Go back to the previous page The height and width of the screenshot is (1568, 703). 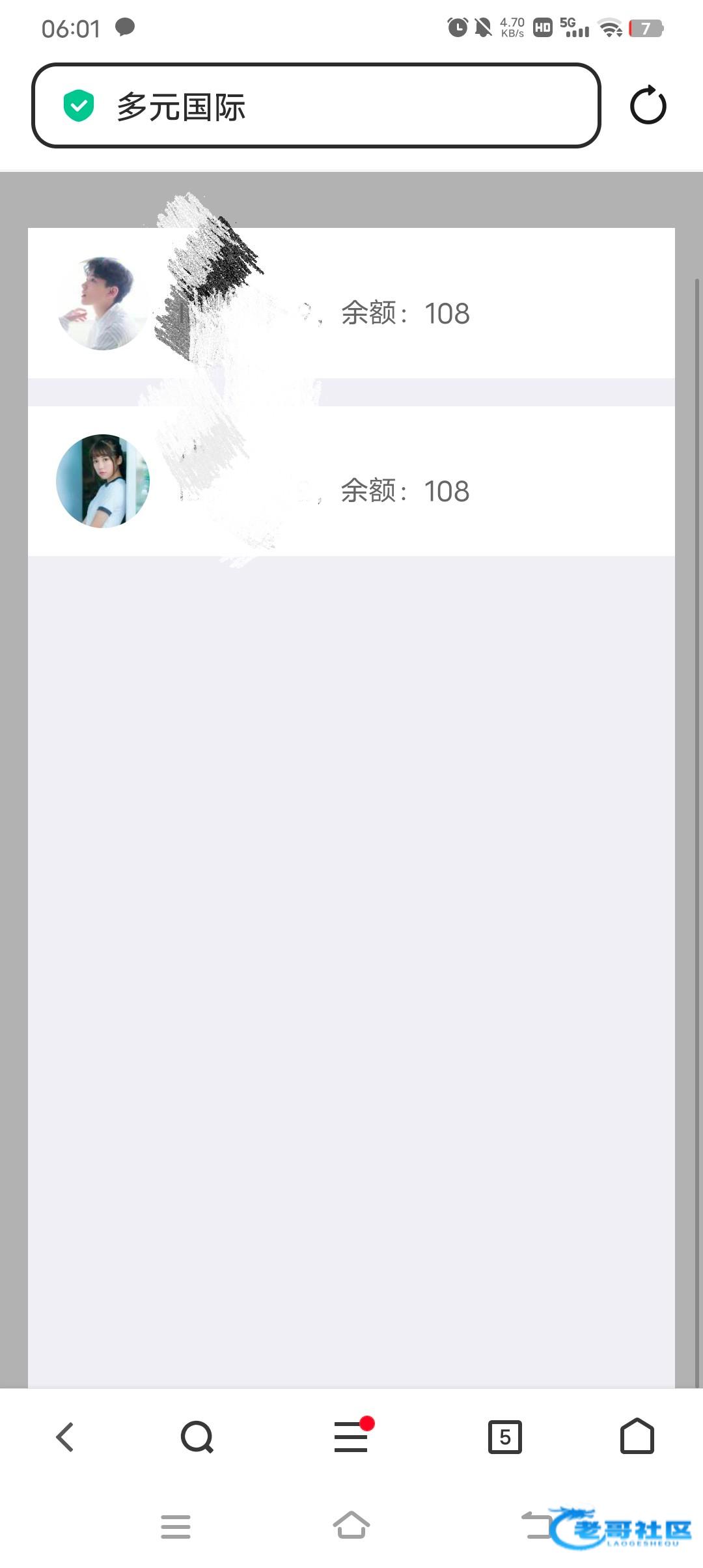65,1436
